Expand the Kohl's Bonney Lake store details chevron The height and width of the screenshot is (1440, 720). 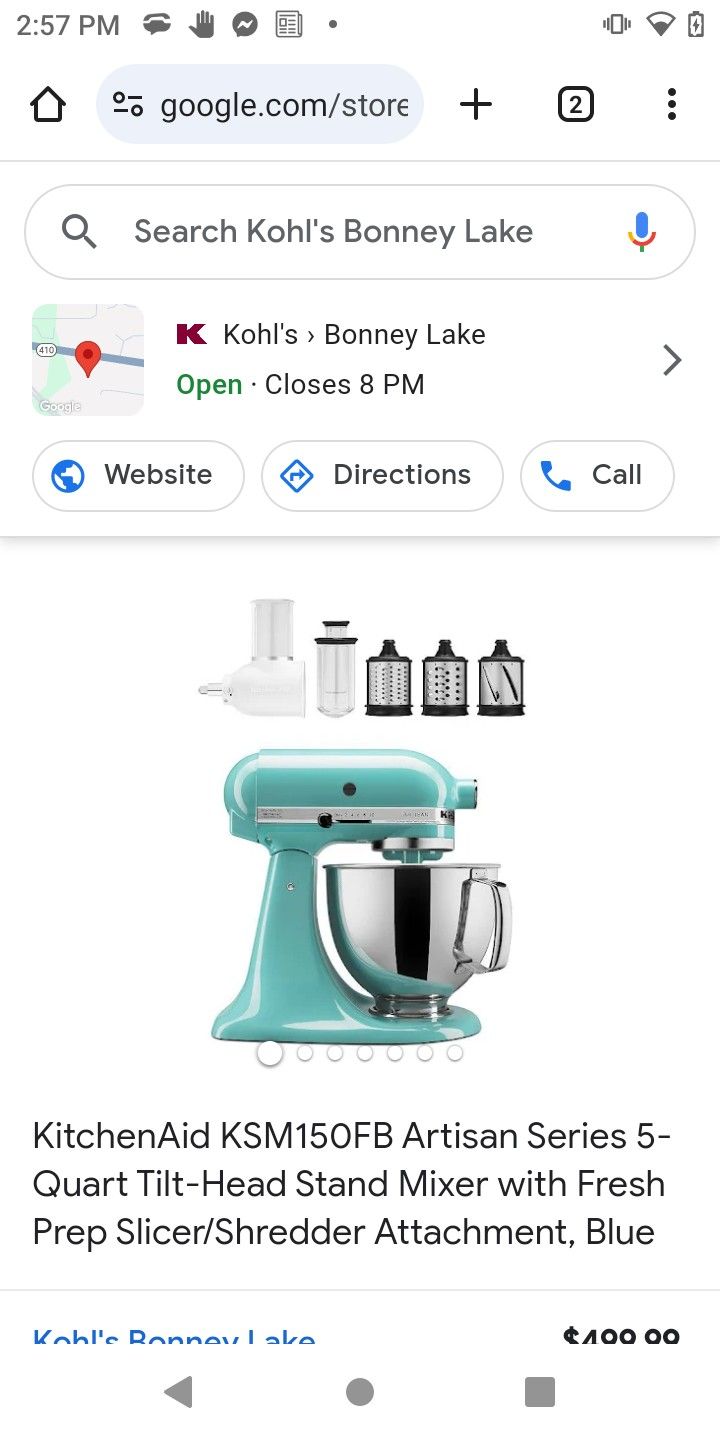(671, 360)
